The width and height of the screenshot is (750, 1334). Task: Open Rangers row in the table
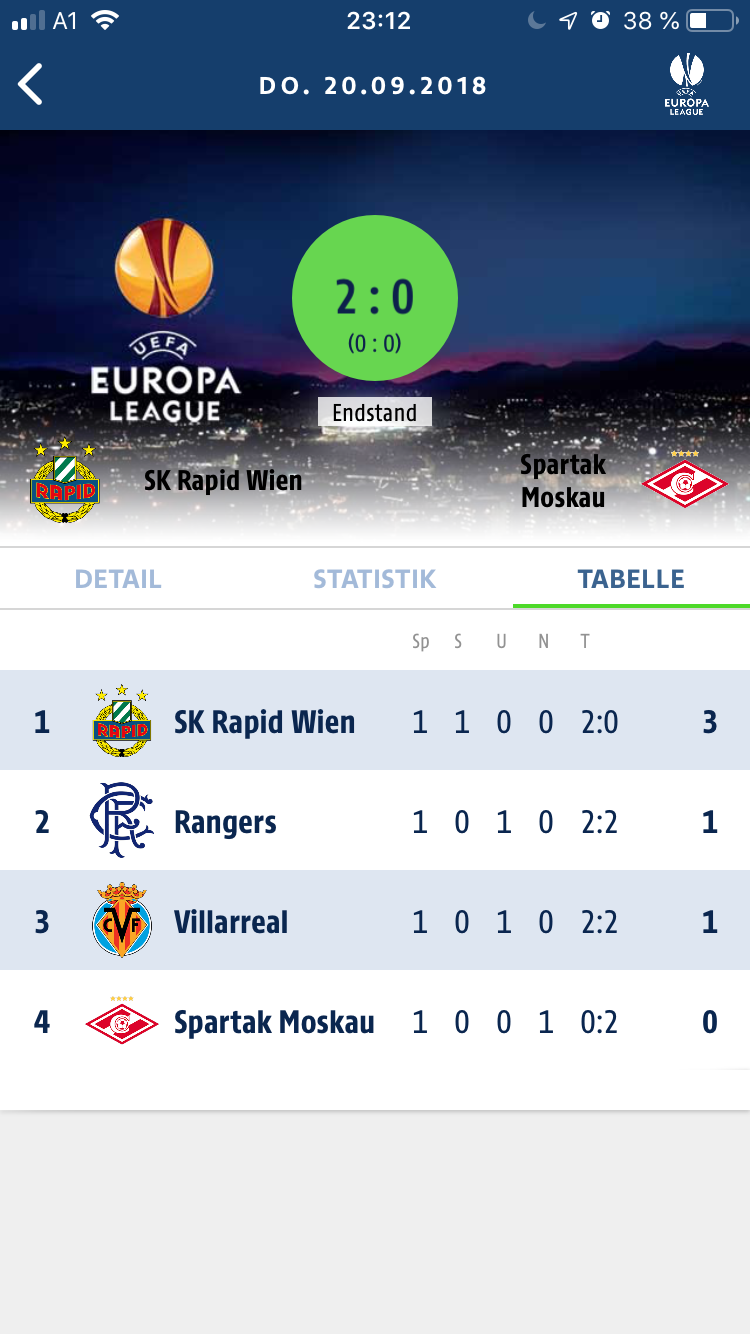(x=375, y=821)
